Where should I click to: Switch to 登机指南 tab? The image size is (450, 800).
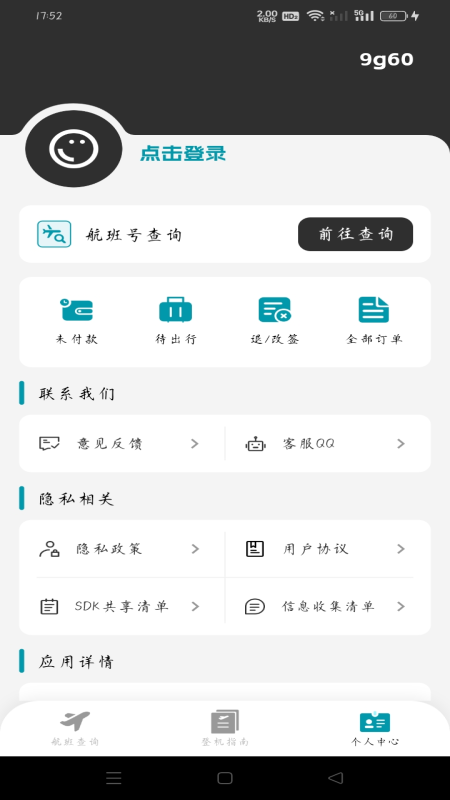225,729
